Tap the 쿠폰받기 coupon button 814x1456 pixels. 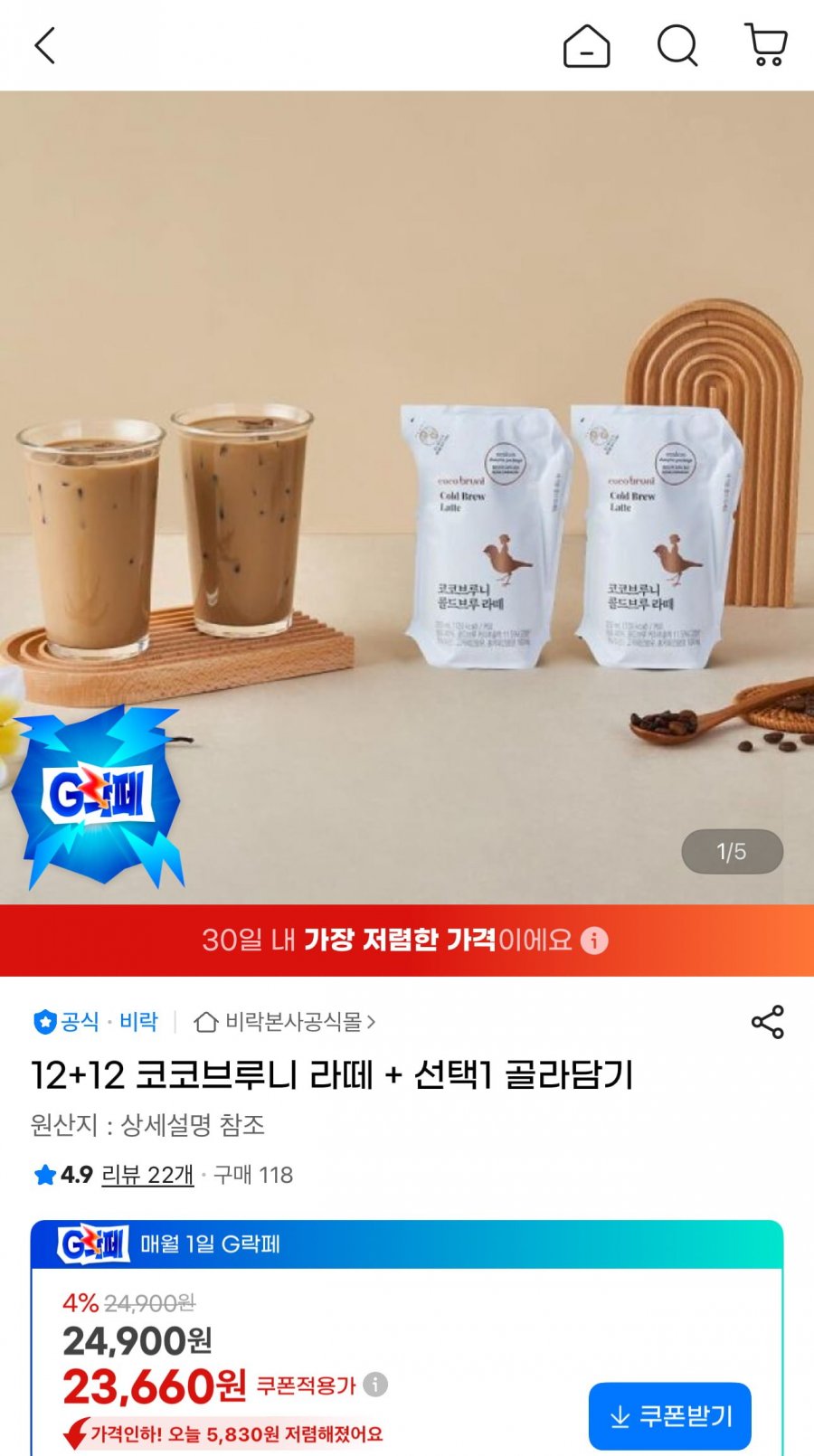point(669,1416)
